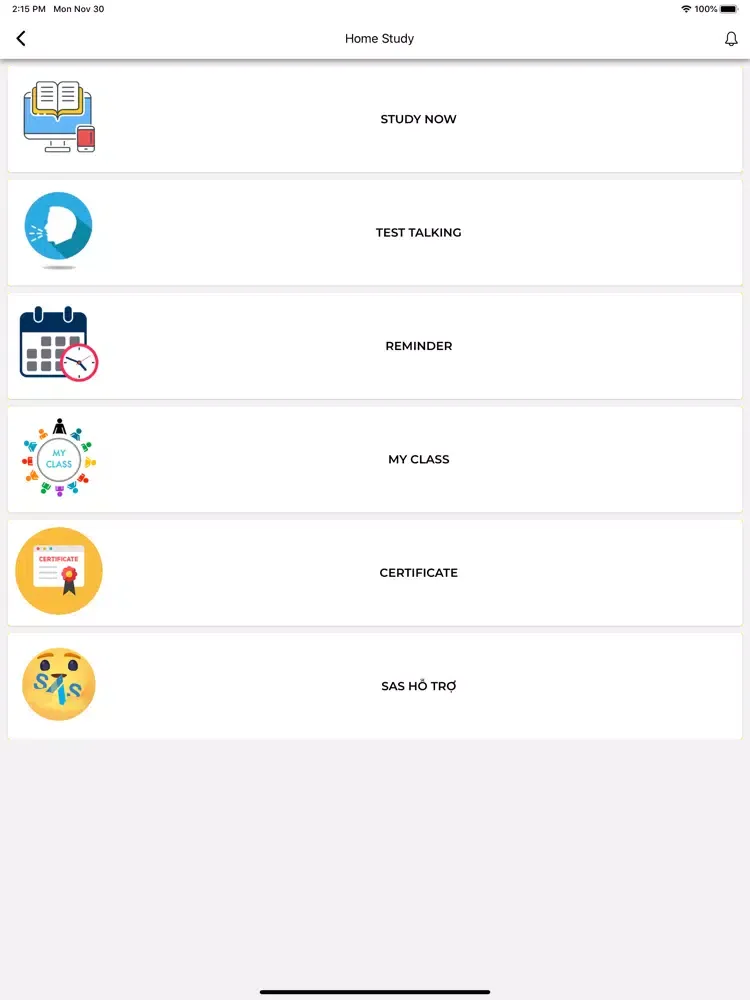Image resolution: width=750 pixels, height=1000 pixels.
Task: Open the calendar Reminder icon
Action: click(58, 342)
